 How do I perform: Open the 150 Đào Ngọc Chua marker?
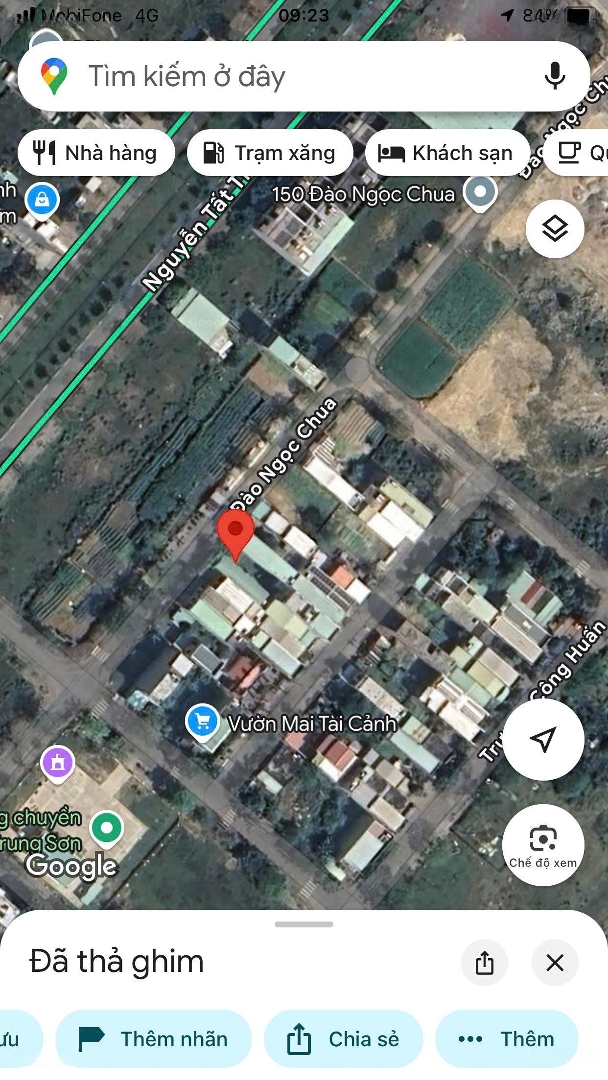click(482, 192)
